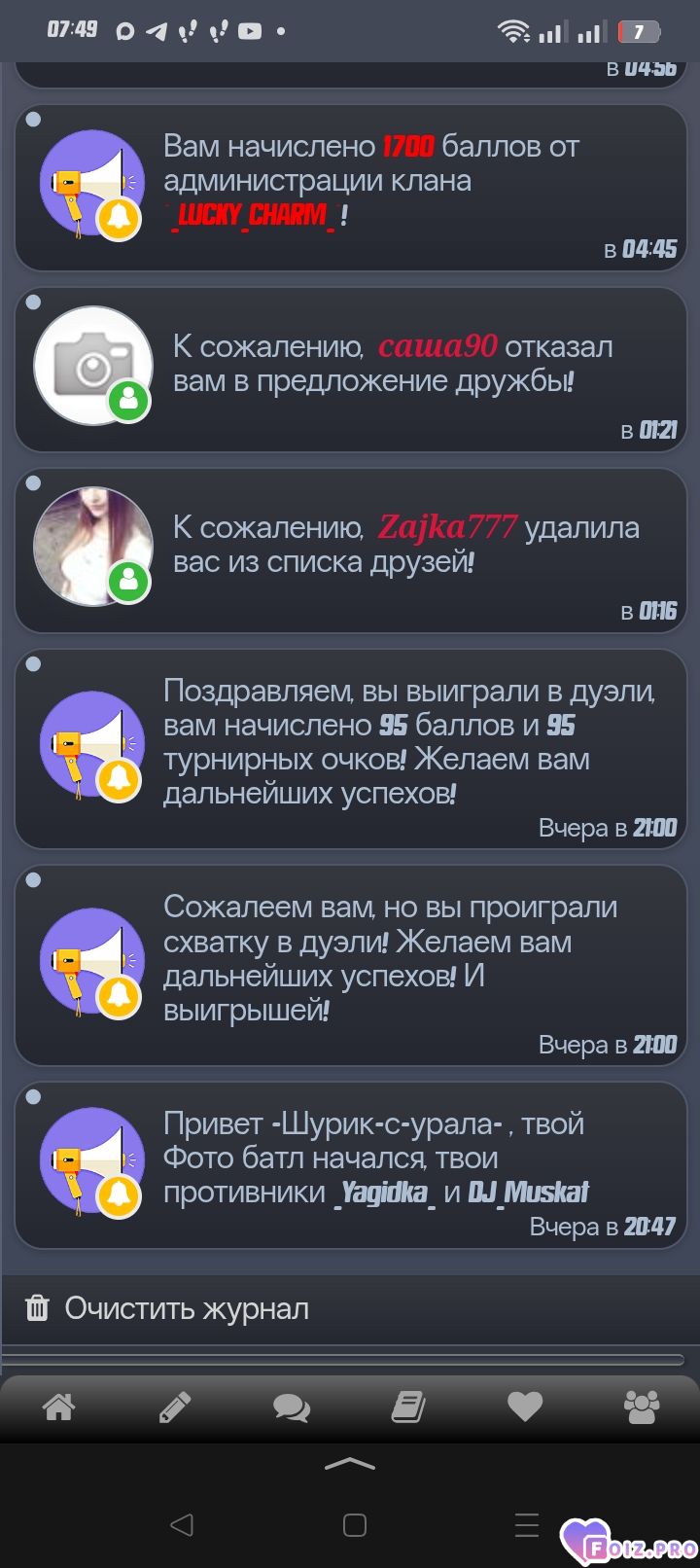
Task: Tap саша90's camera placeholder avatar
Action: 92,366
